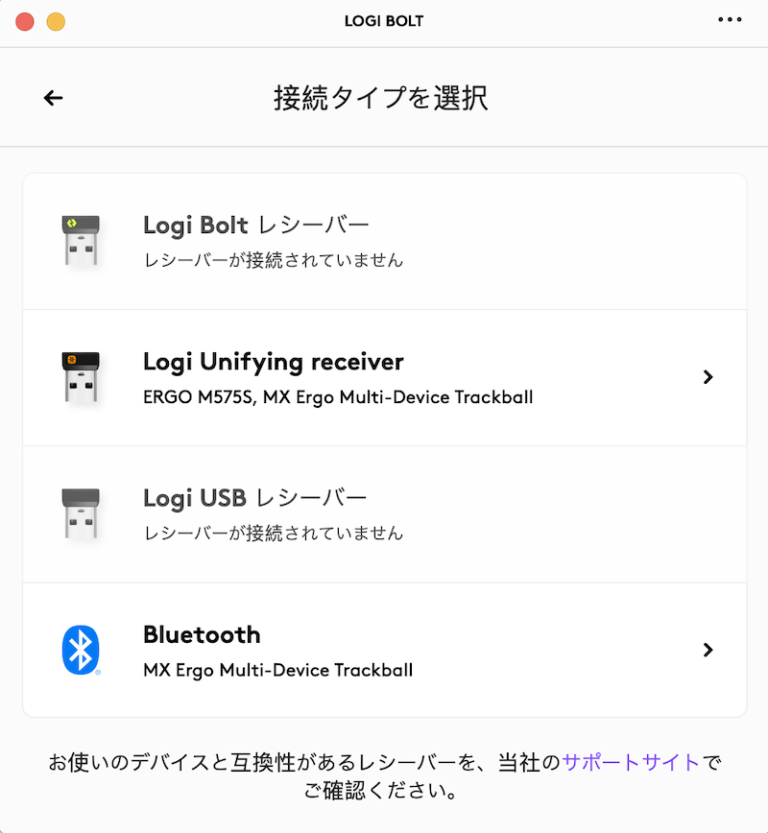Click the Logi Bolt レシーバー row
Viewport: 768px width, 833px height.
pos(384,240)
